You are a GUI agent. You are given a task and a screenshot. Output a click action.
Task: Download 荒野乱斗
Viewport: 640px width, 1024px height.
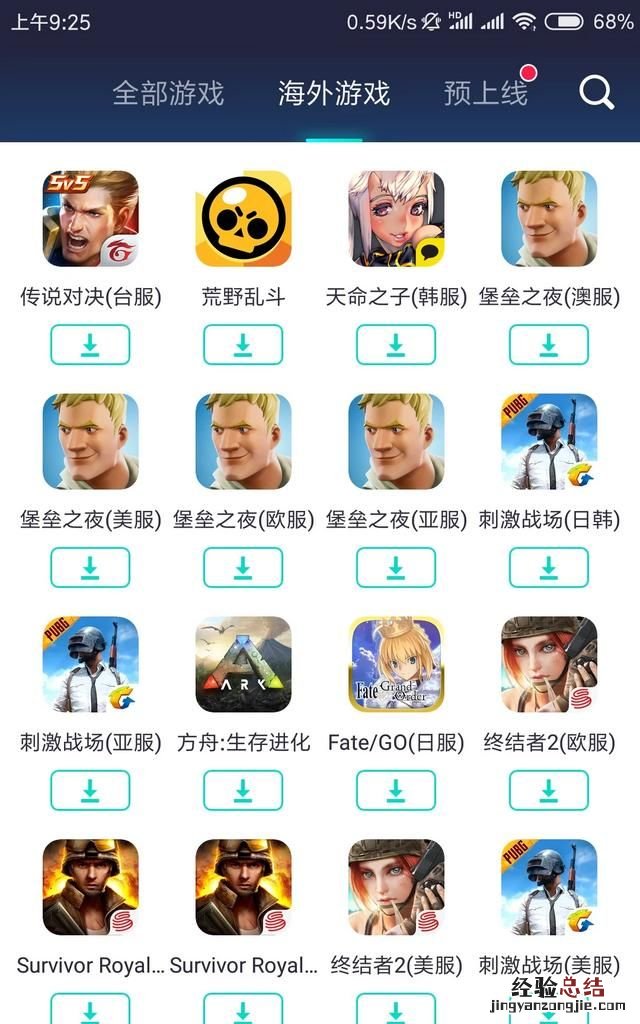243,345
